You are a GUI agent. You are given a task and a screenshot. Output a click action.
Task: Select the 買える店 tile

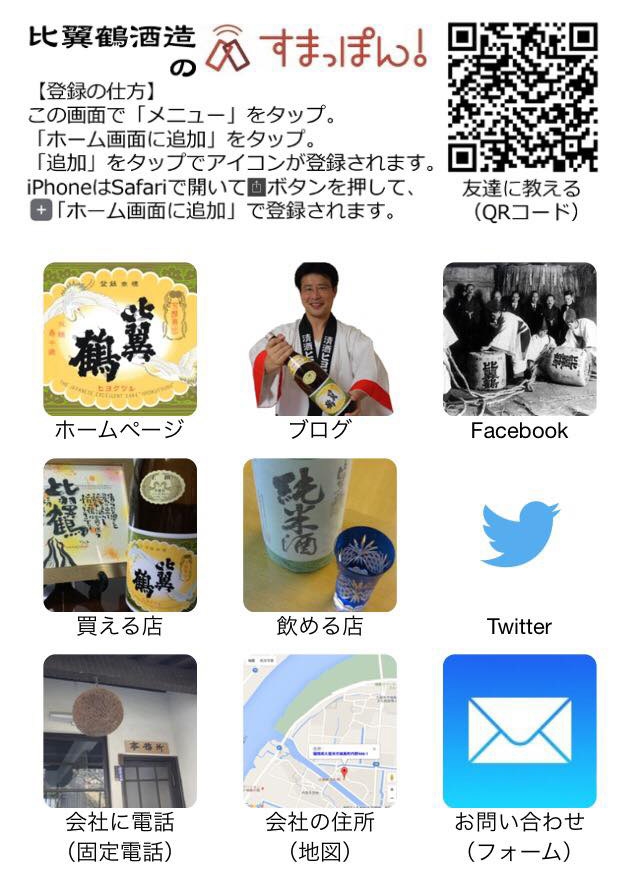[120, 535]
